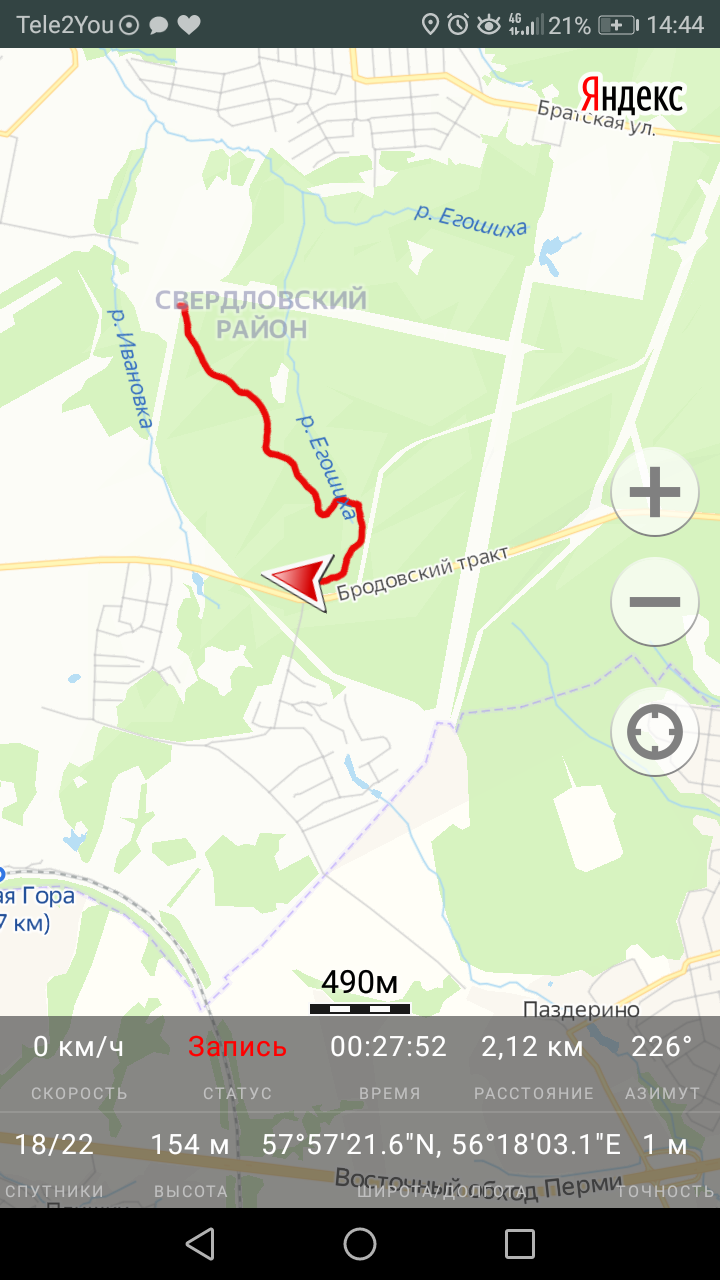Zoom in on the map
The height and width of the screenshot is (1280, 720).
[x=655, y=492]
